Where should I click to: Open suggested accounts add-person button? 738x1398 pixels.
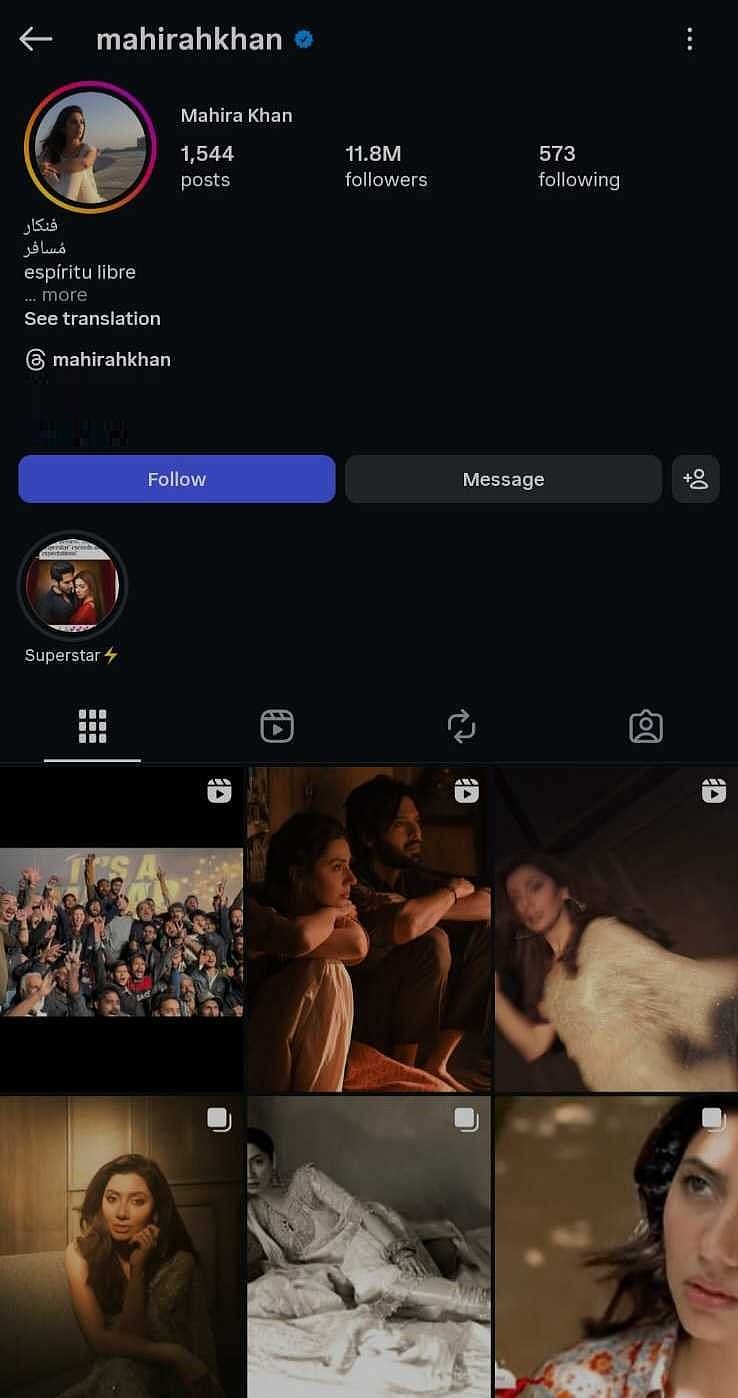[695, 479]
